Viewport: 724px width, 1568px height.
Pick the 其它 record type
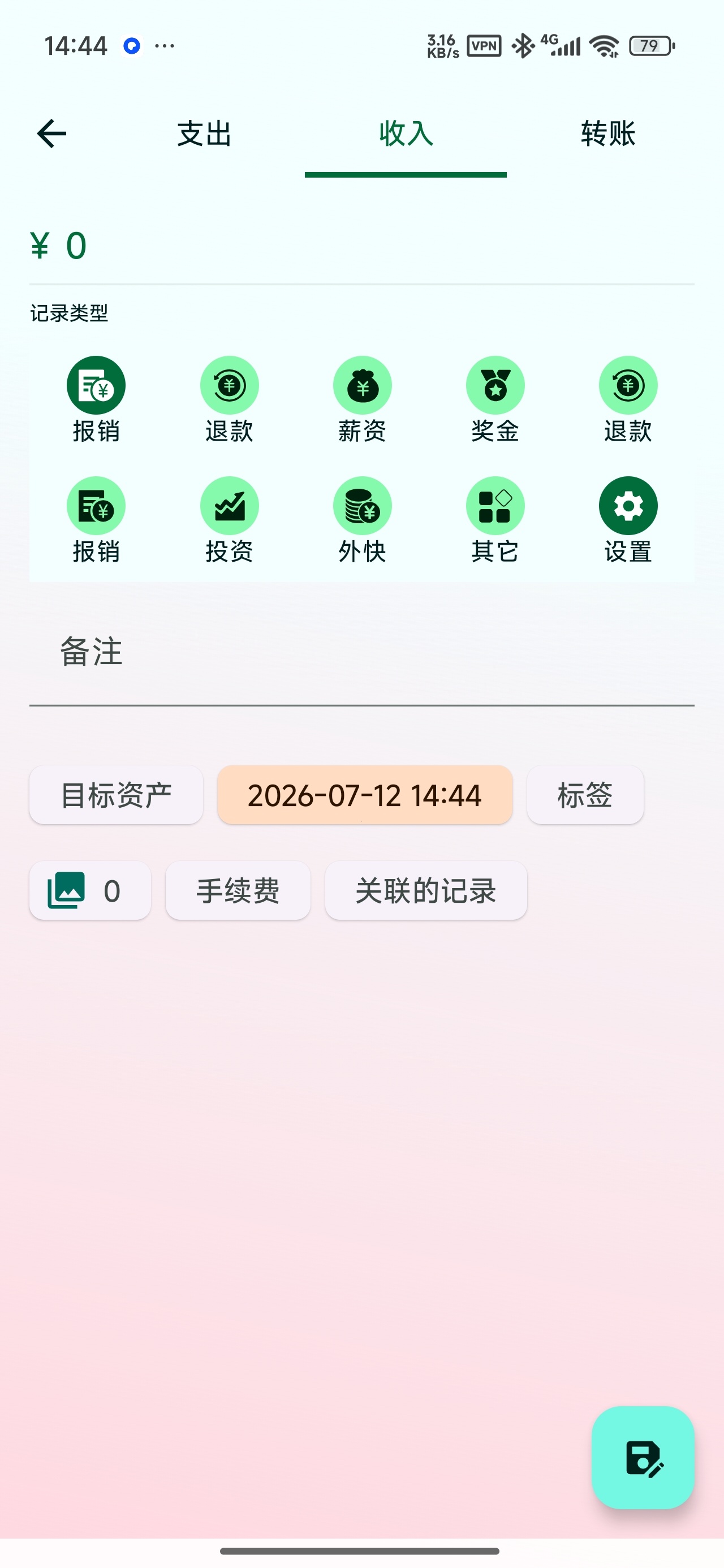click(x=495, y=520)
